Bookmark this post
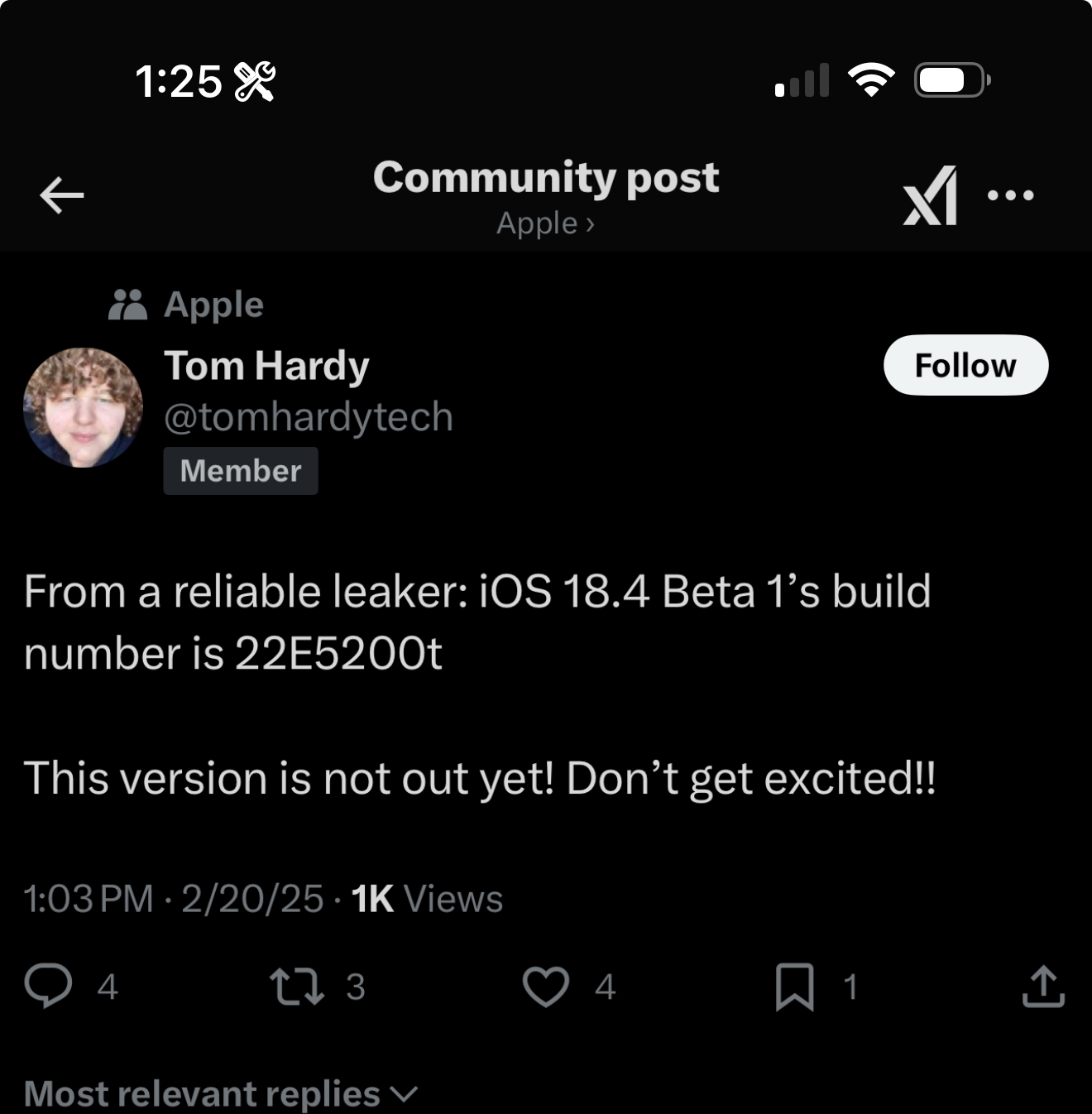Viewport: 1092px width, 1114px height. 794,986
